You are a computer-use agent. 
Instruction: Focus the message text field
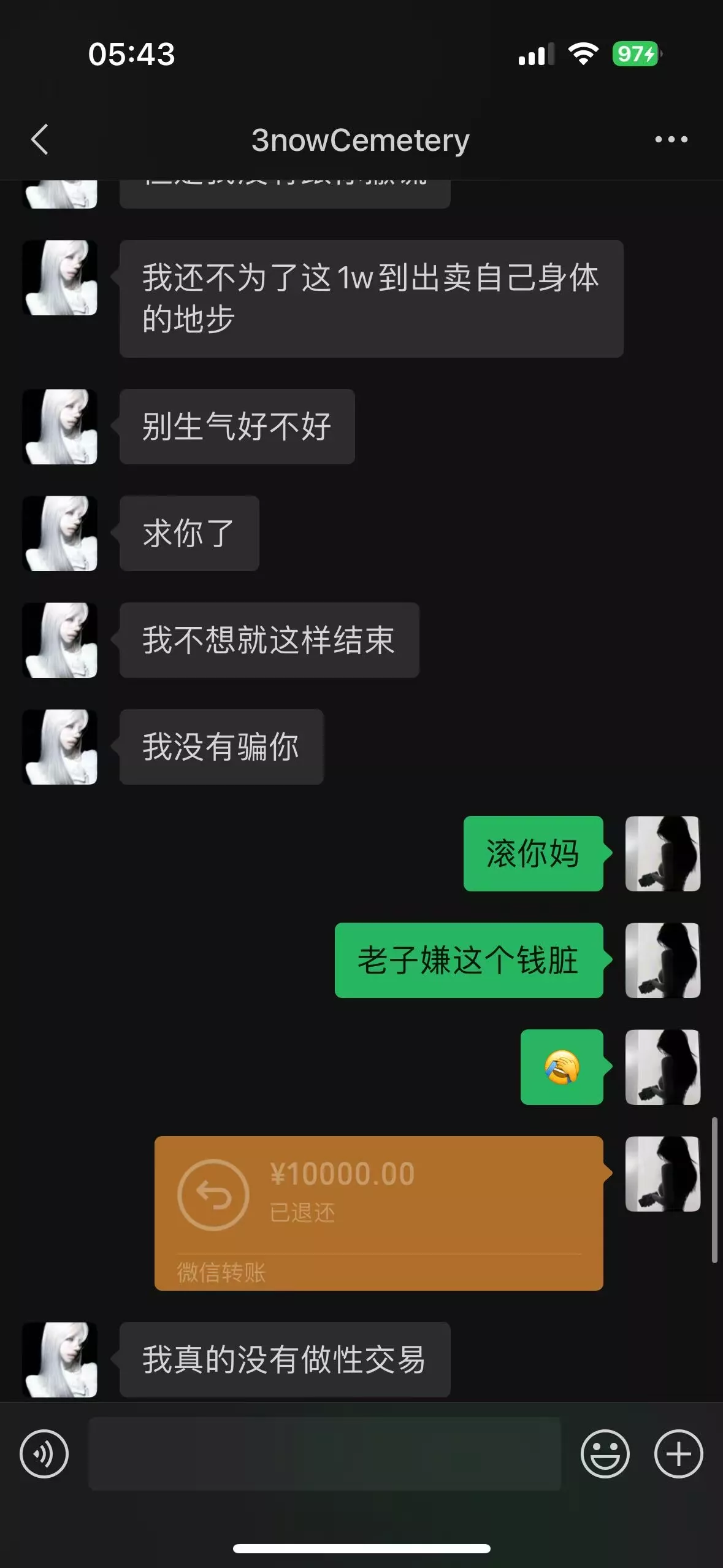point(324,1454)
